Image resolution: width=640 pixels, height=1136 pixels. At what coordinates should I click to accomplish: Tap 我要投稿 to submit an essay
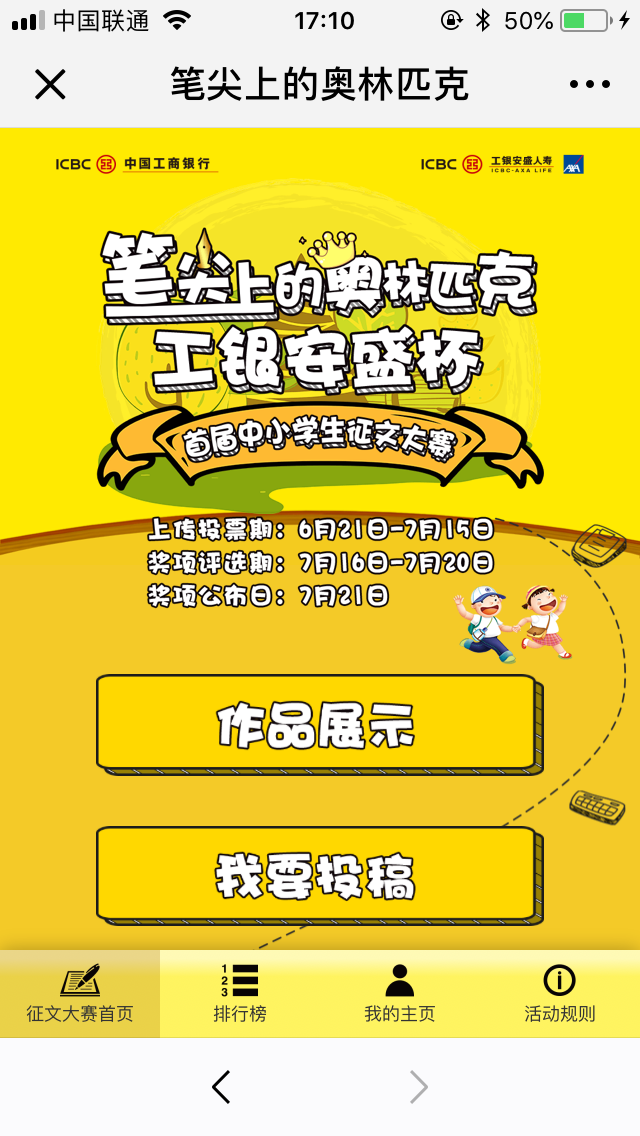point(316,875)
